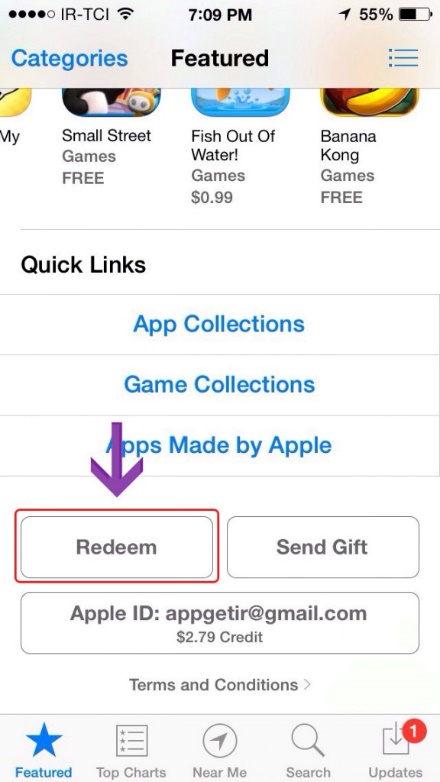
Task: Open App Collections quick link
Action: coord(220,324)
